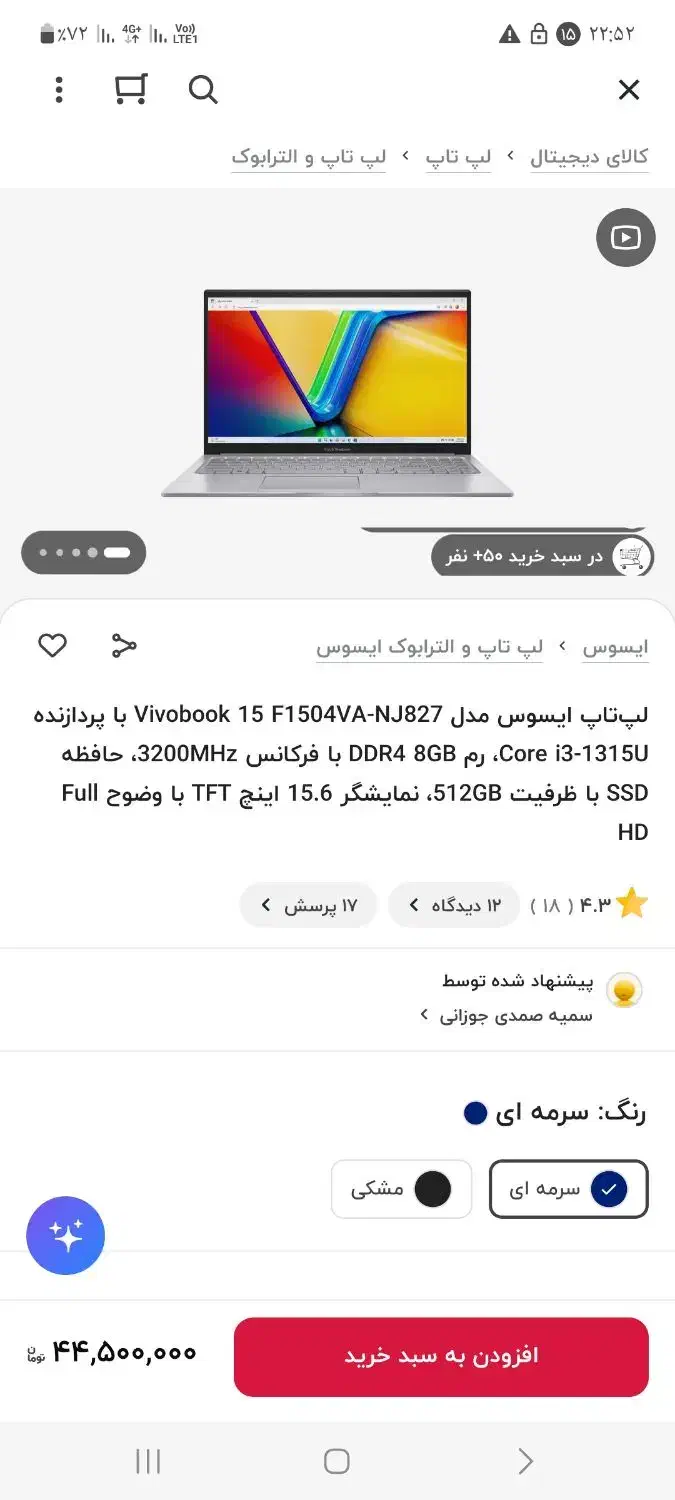The image size is (675, 1500).
Task: Open the search icon
Action: coord(203,90)
